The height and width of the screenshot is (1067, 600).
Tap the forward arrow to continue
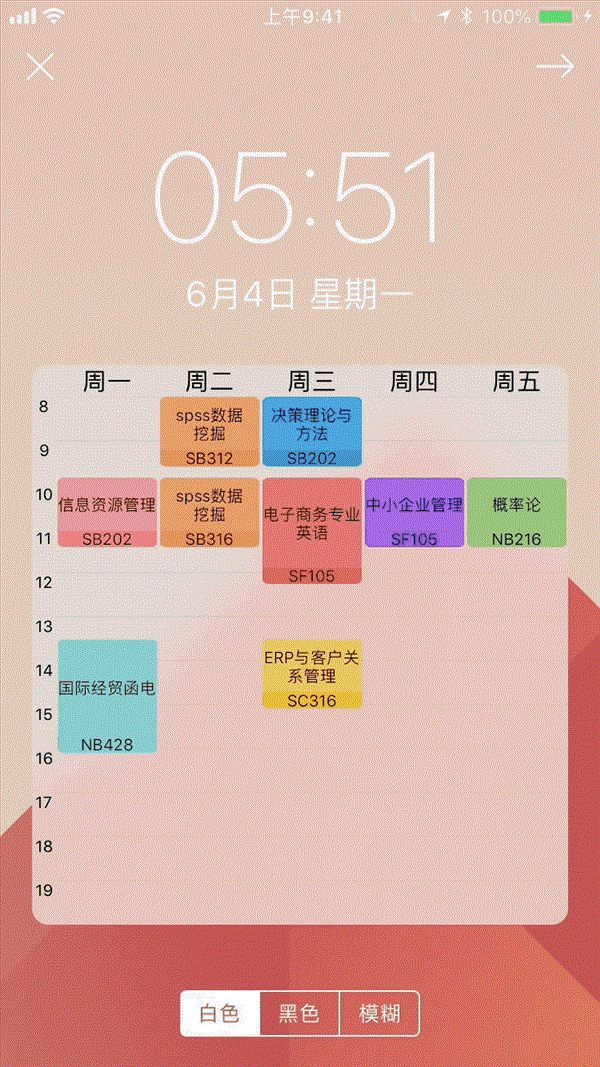click(556, 66)
